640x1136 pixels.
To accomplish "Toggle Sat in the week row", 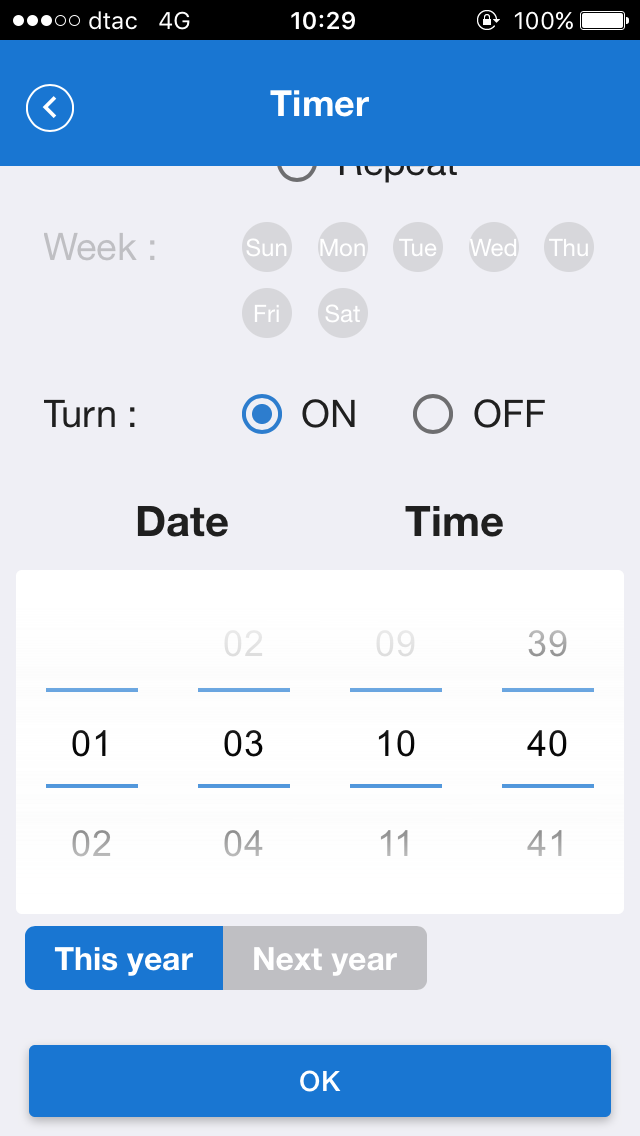I will click(342, 314).
